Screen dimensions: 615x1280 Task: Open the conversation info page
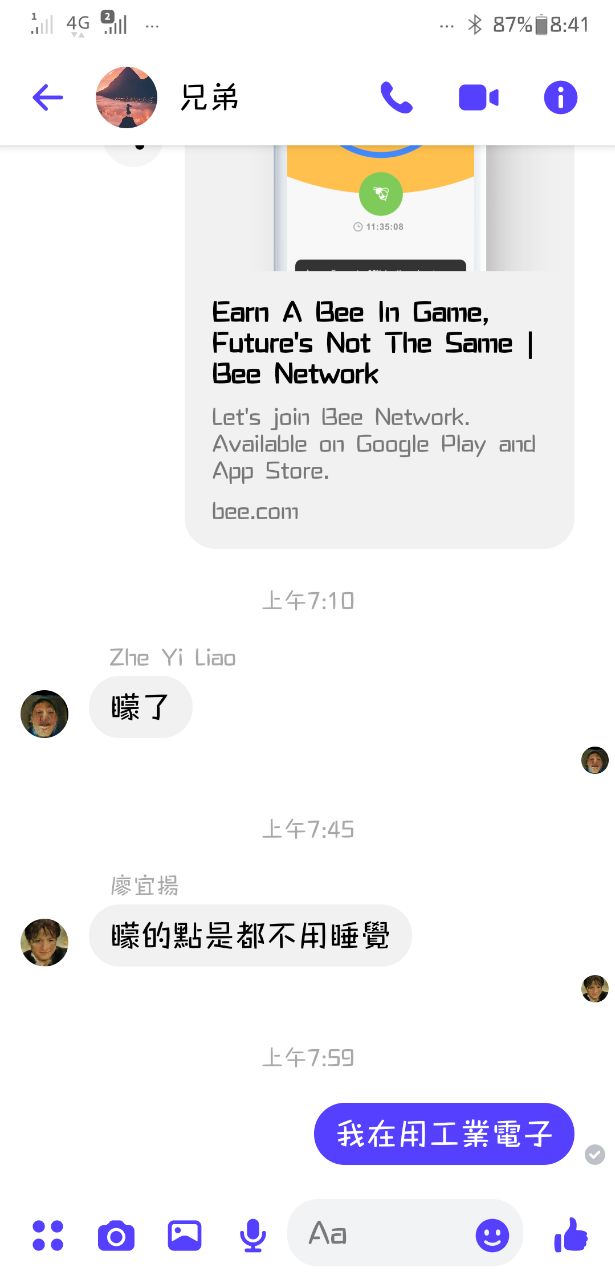click(560, 97)
